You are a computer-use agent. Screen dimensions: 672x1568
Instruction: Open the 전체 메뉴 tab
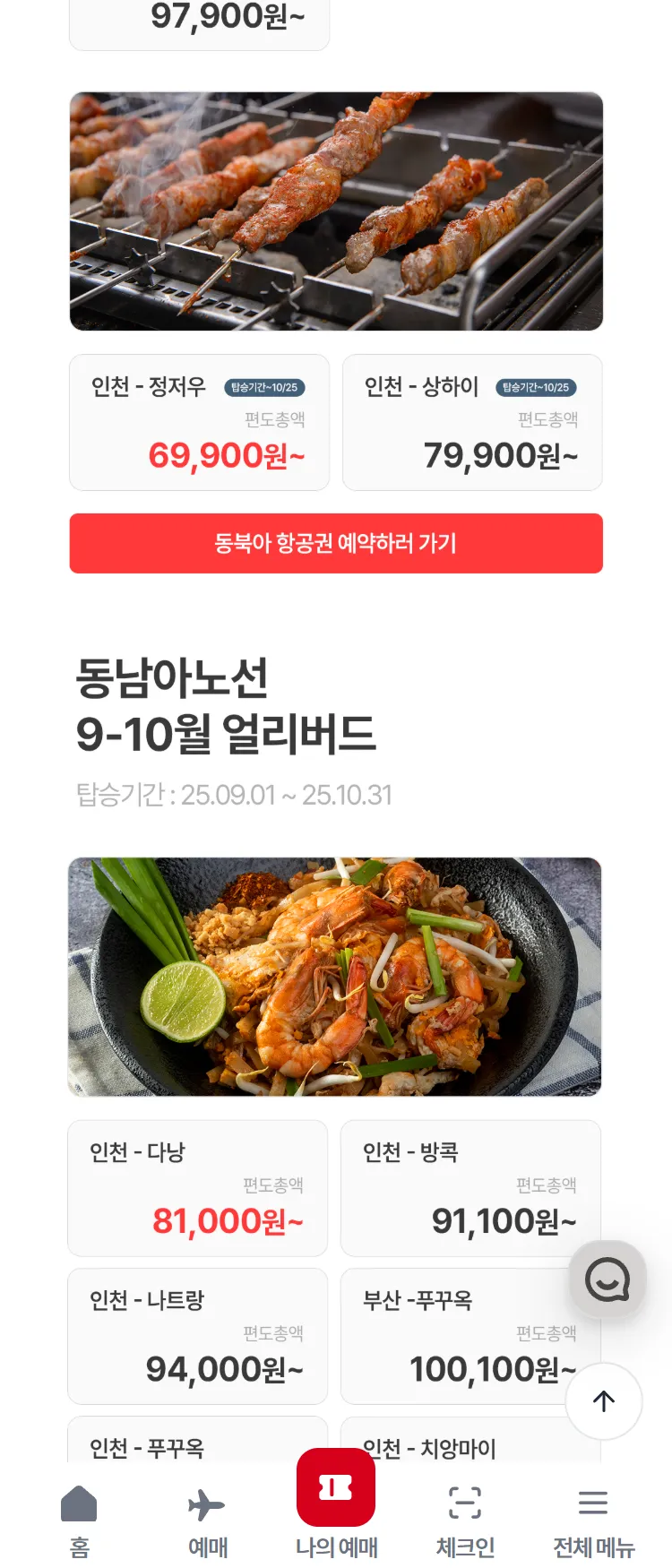pyautogui.click(x=593, y=1519)
